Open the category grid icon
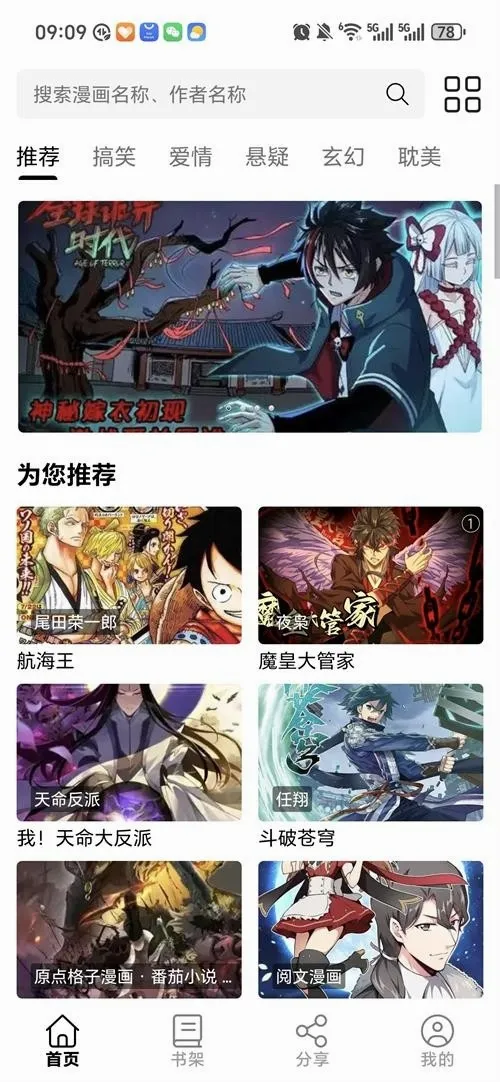The height and width of the screenshot is (1082, 500). pos(462,95)
